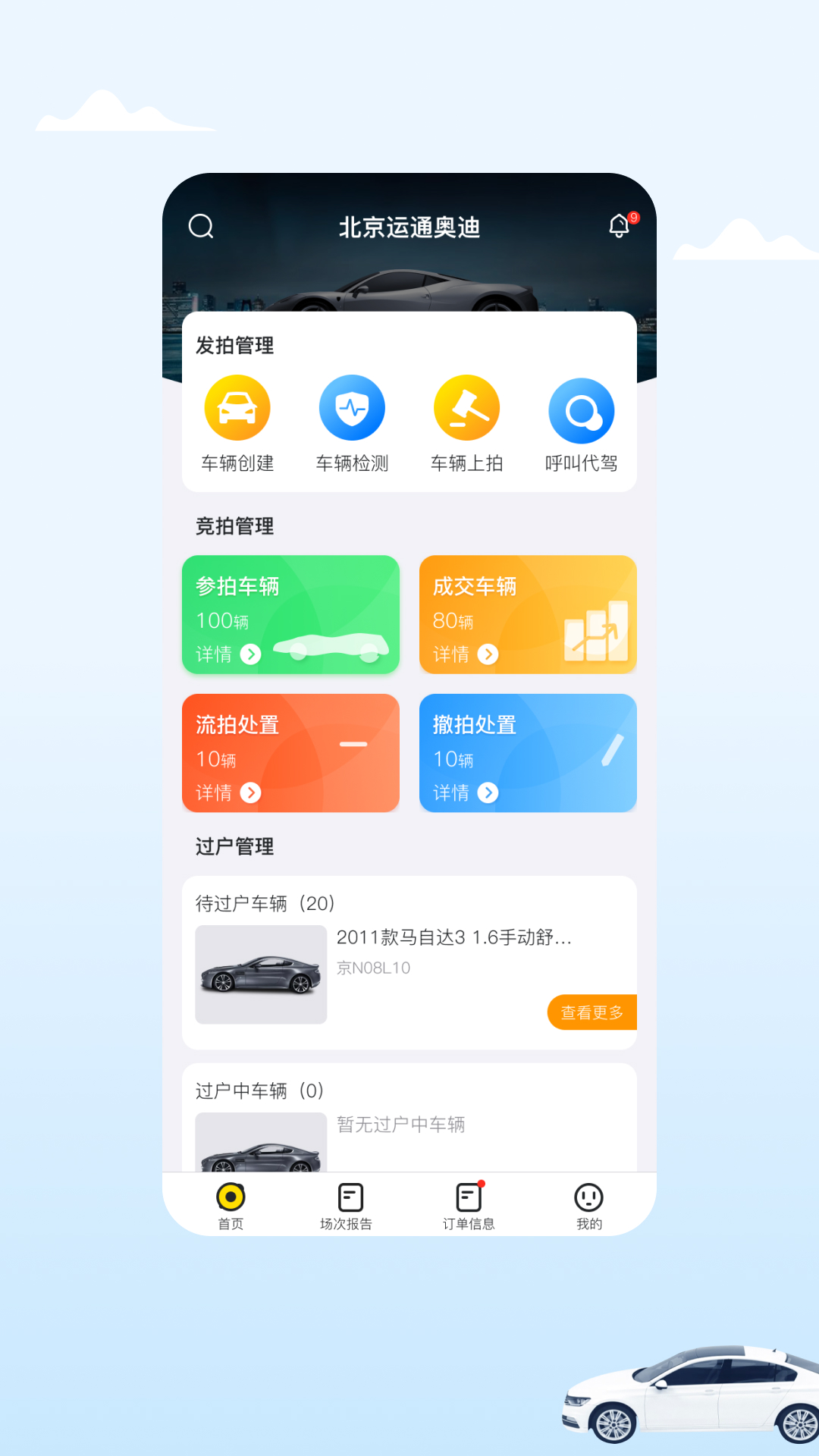Open notifications via the bell icon

pyautogui.click(x=619, y=226)
